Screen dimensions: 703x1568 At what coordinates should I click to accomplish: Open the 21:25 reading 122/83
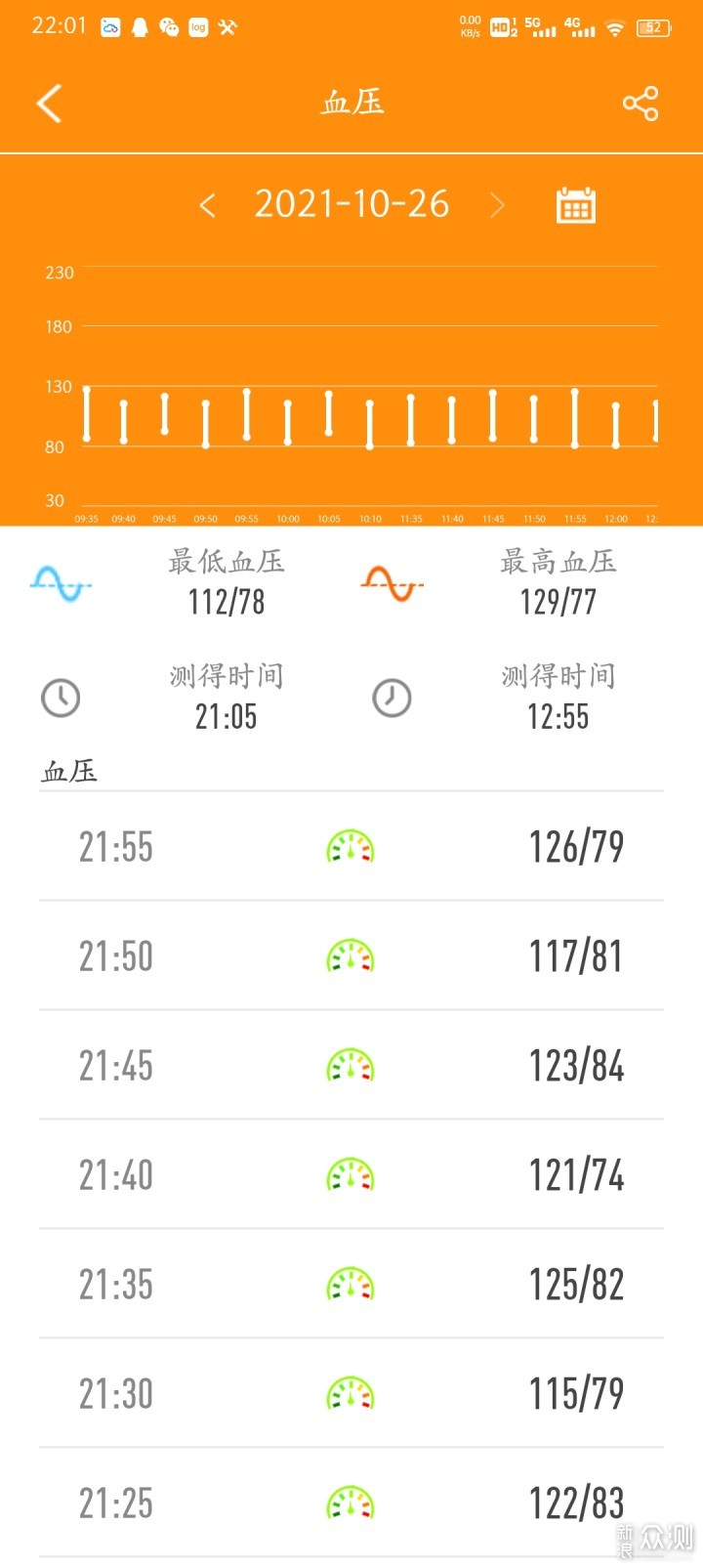351,1503
